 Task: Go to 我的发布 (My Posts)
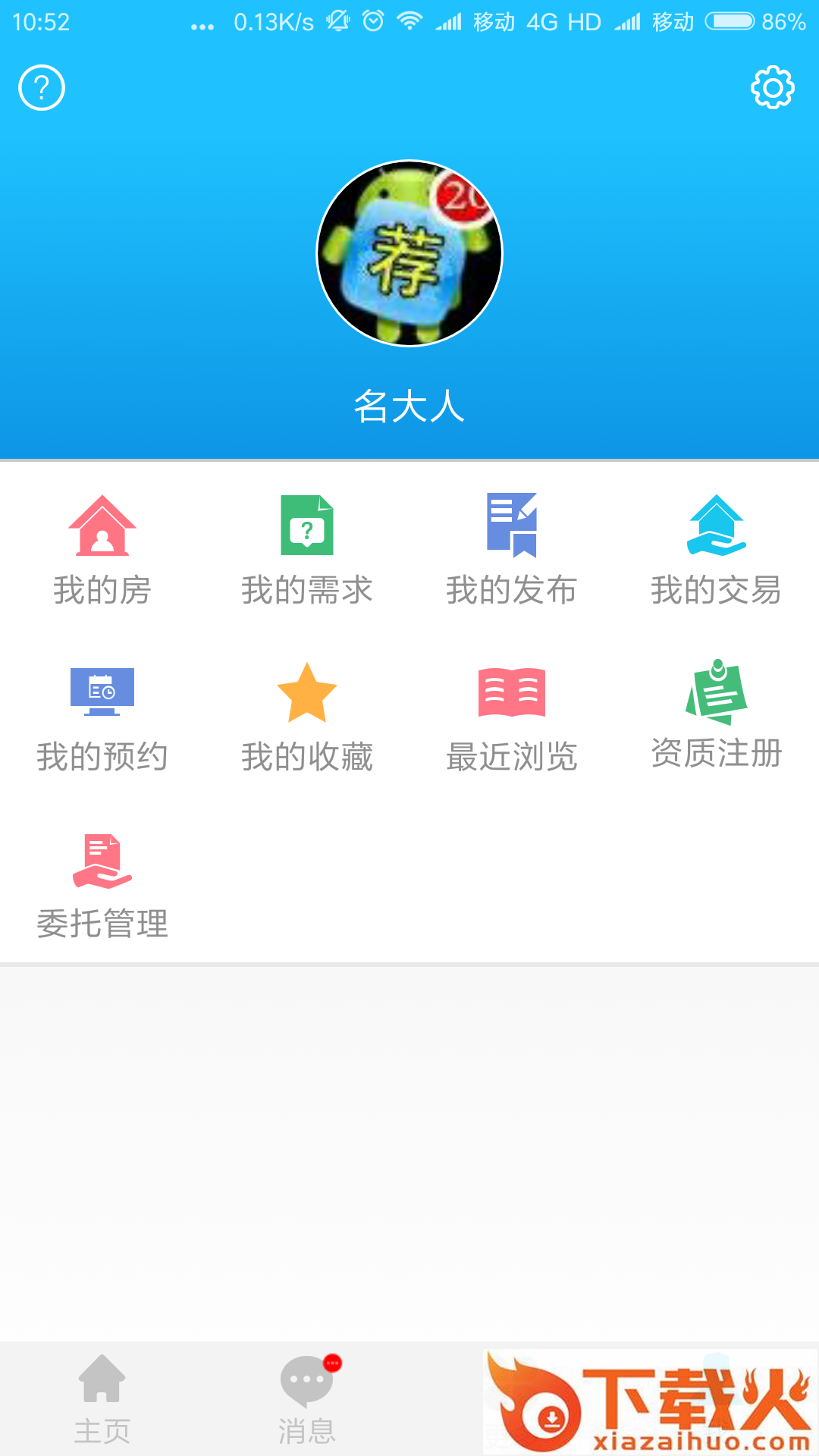(x=512, y=551)
